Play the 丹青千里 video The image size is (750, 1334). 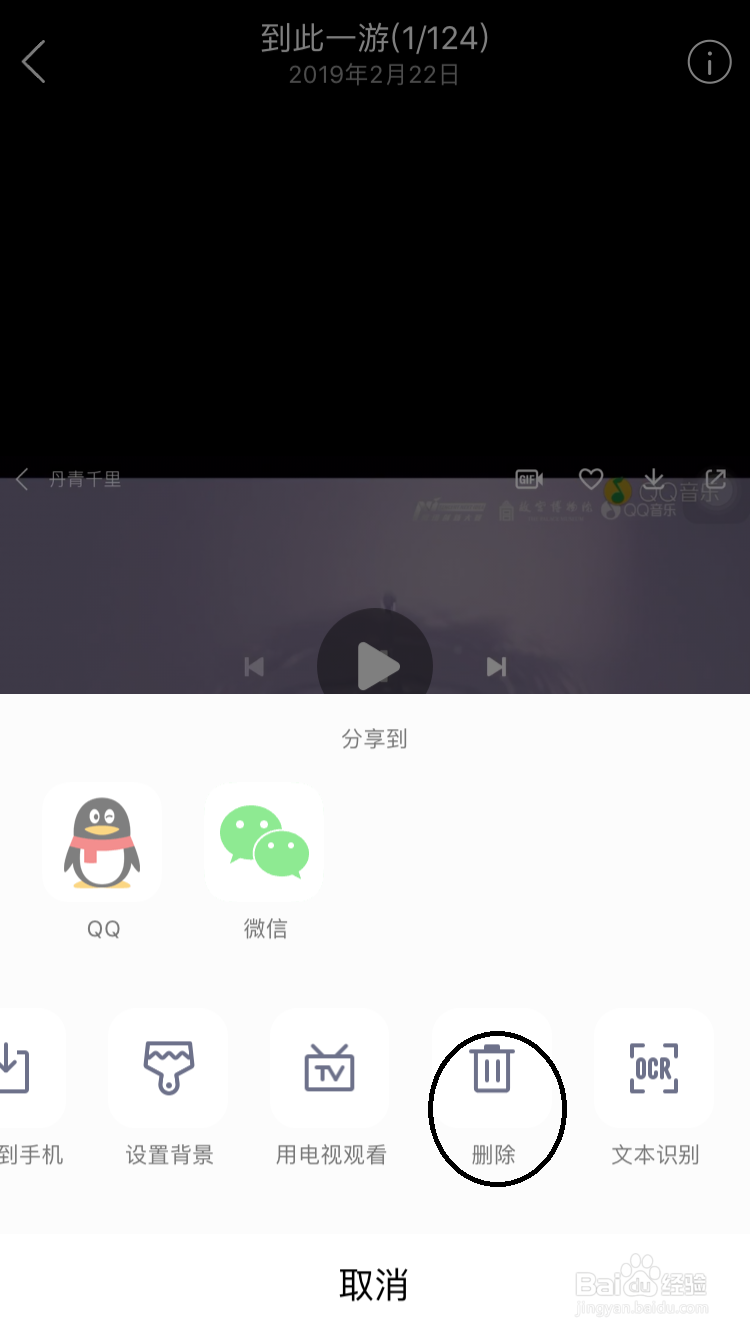coord(375,664)
